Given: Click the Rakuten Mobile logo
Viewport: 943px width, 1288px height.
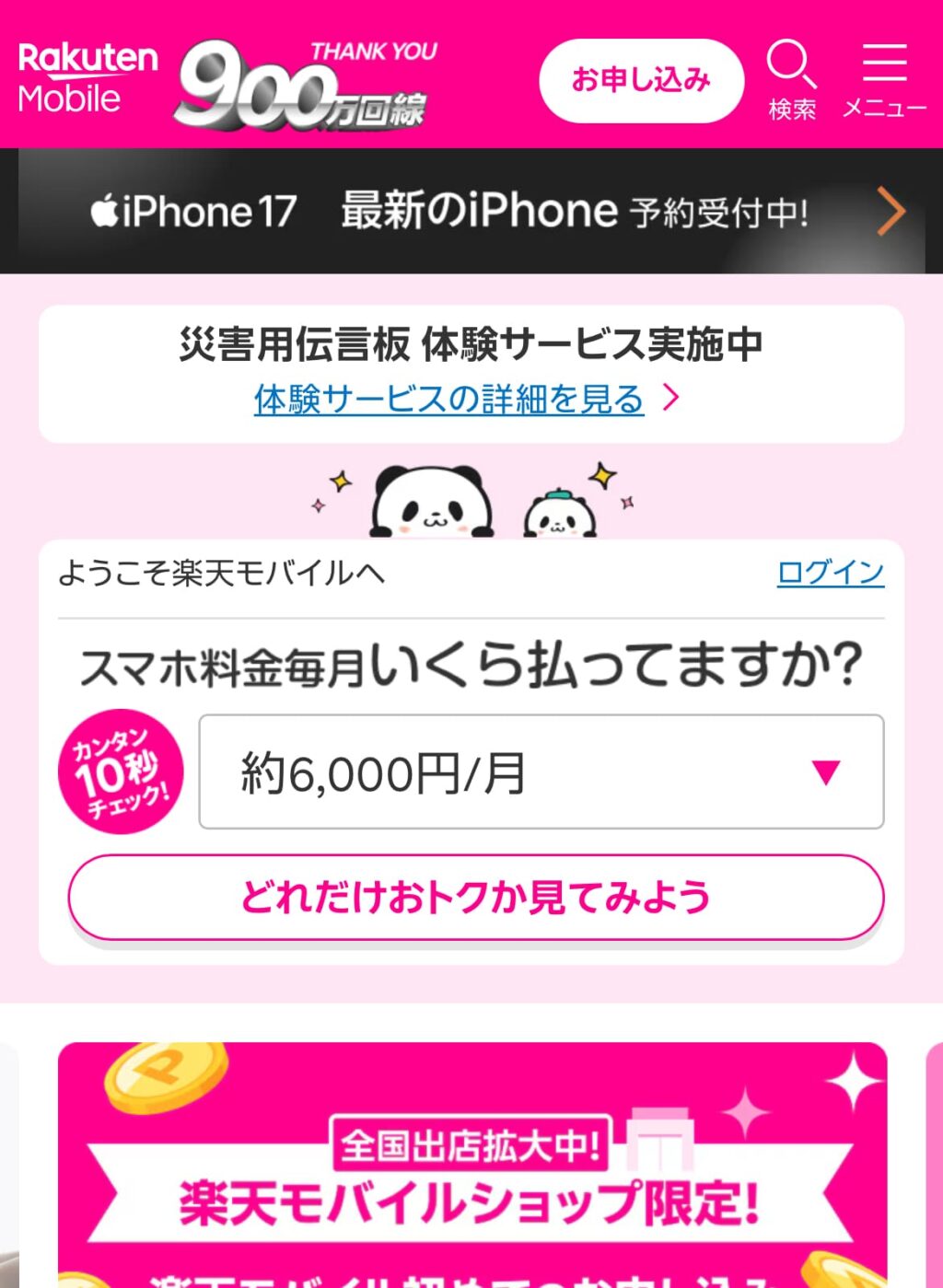Looking at the screenshot, I should point(87,78).
